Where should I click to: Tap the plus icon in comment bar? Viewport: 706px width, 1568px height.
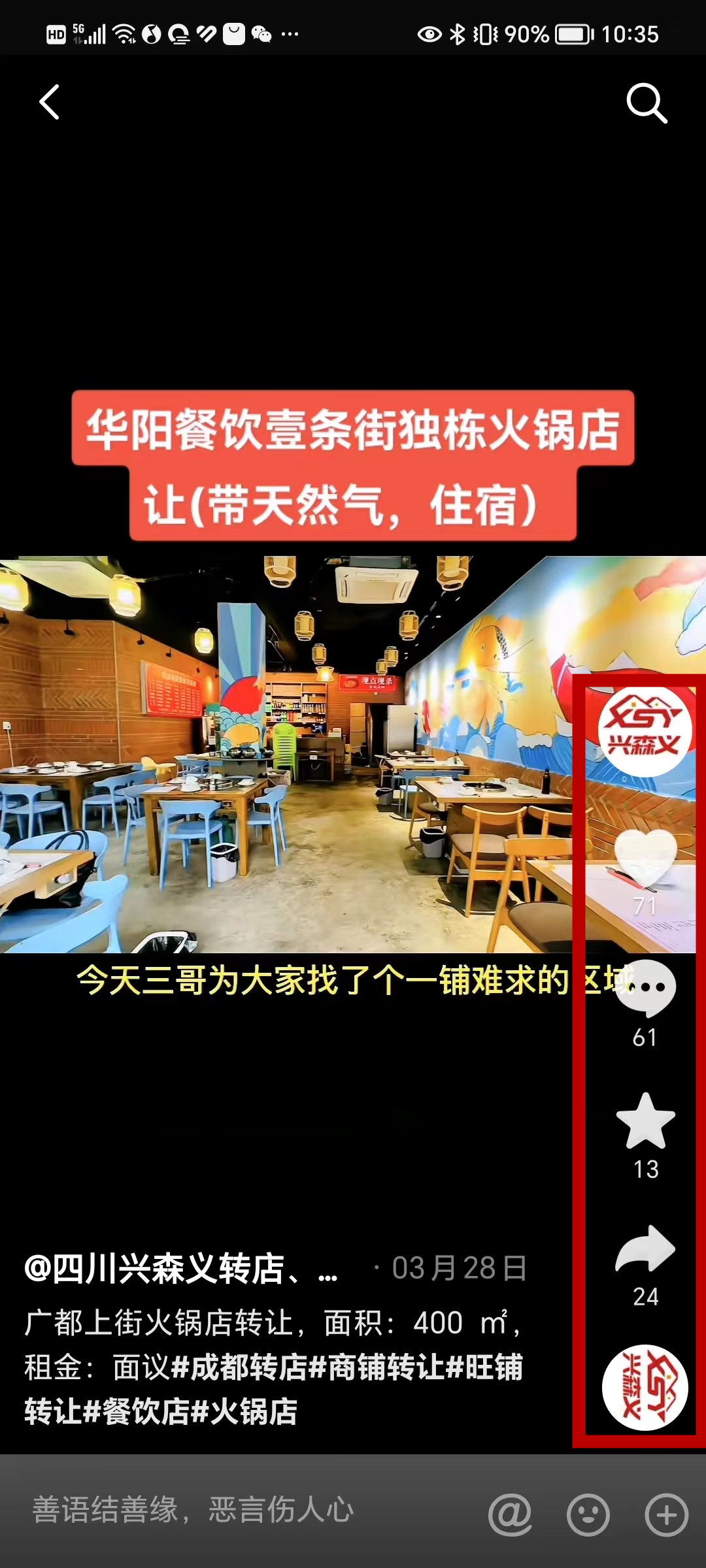coord(666,1514)
